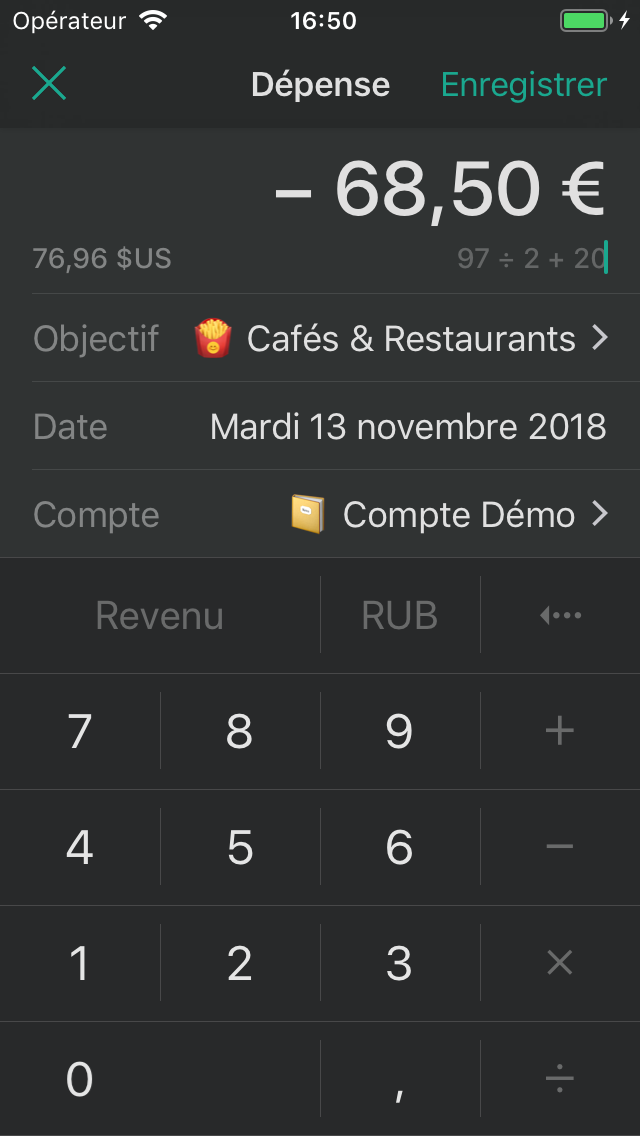
Task: Insert a decimal comma
Action: click(x=400, y=1080)
